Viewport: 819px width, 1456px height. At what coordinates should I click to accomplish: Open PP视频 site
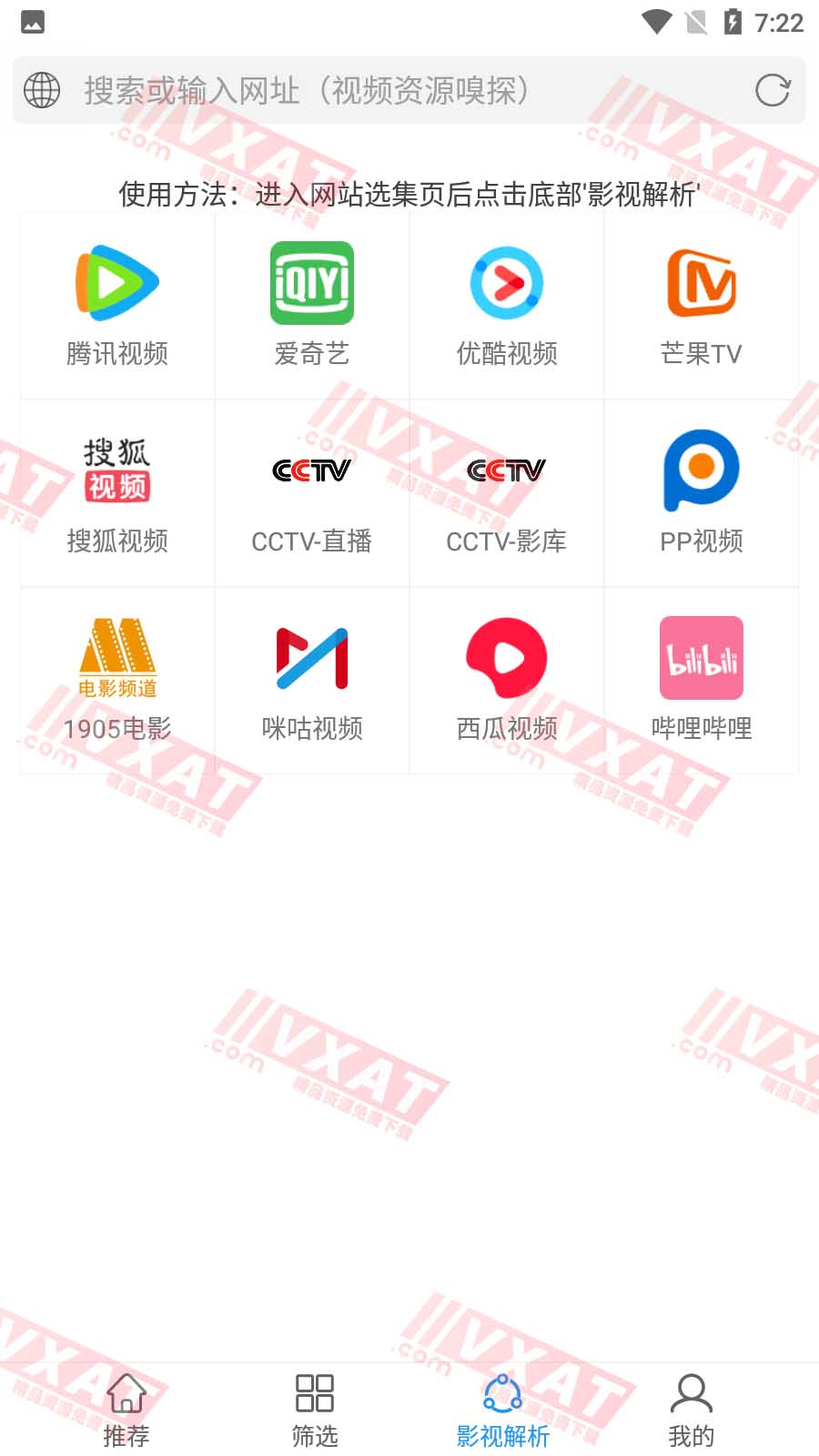[702, 493]
